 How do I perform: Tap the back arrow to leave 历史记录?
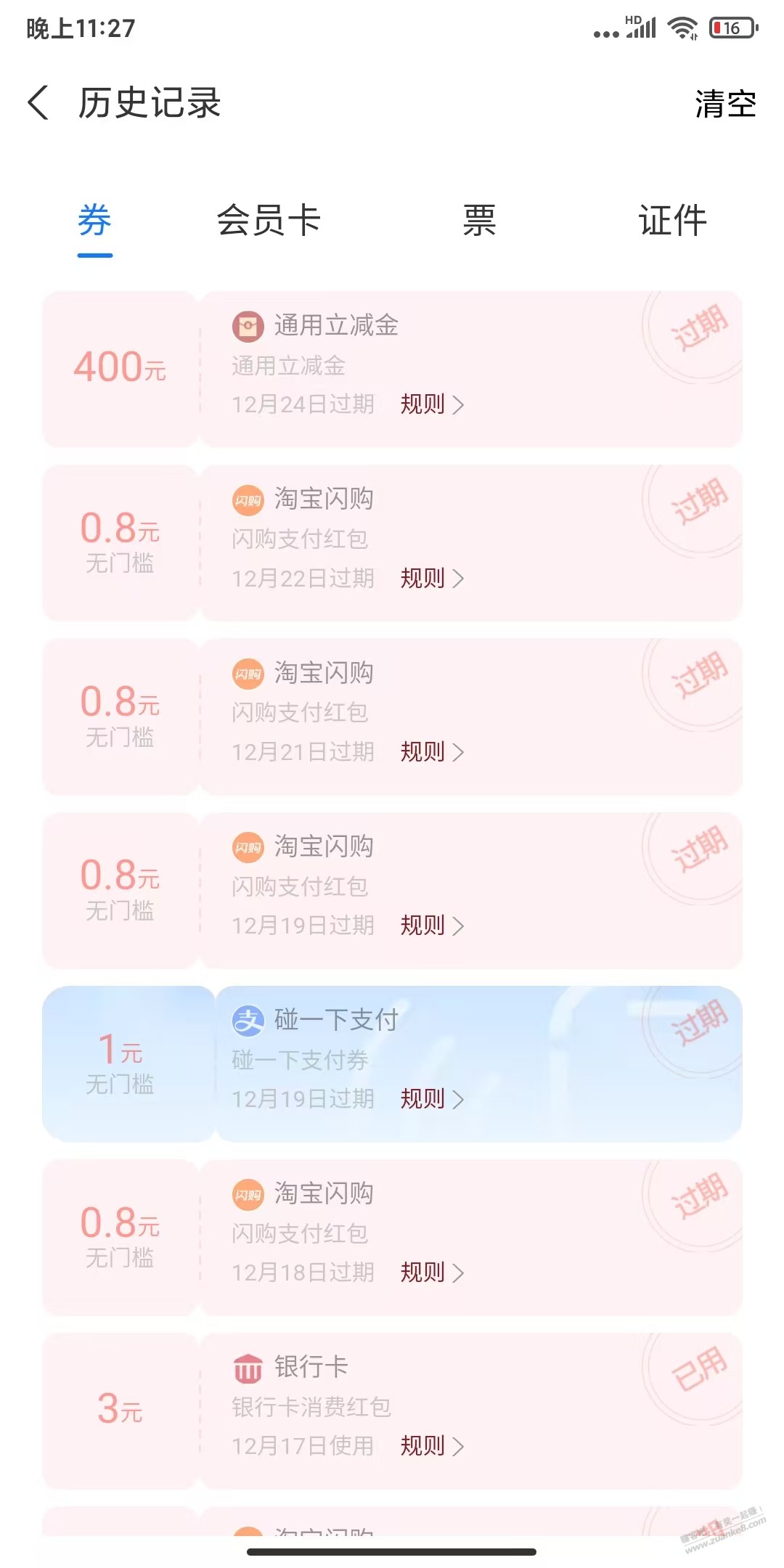point(38,103)
